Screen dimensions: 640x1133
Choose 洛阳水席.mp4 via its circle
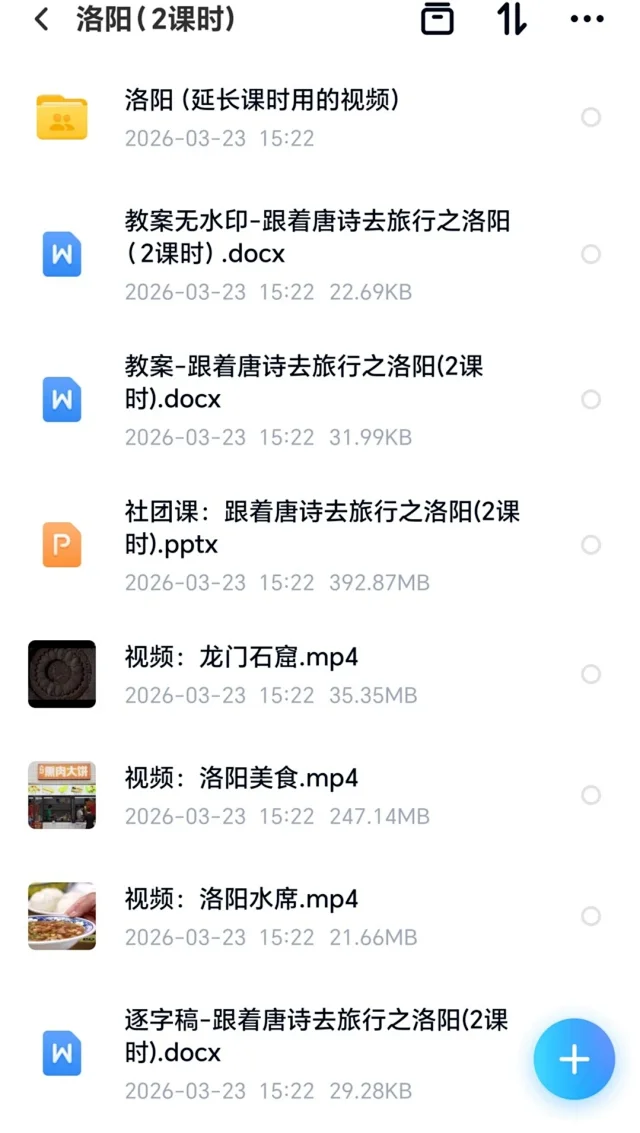tap(591, 917)
